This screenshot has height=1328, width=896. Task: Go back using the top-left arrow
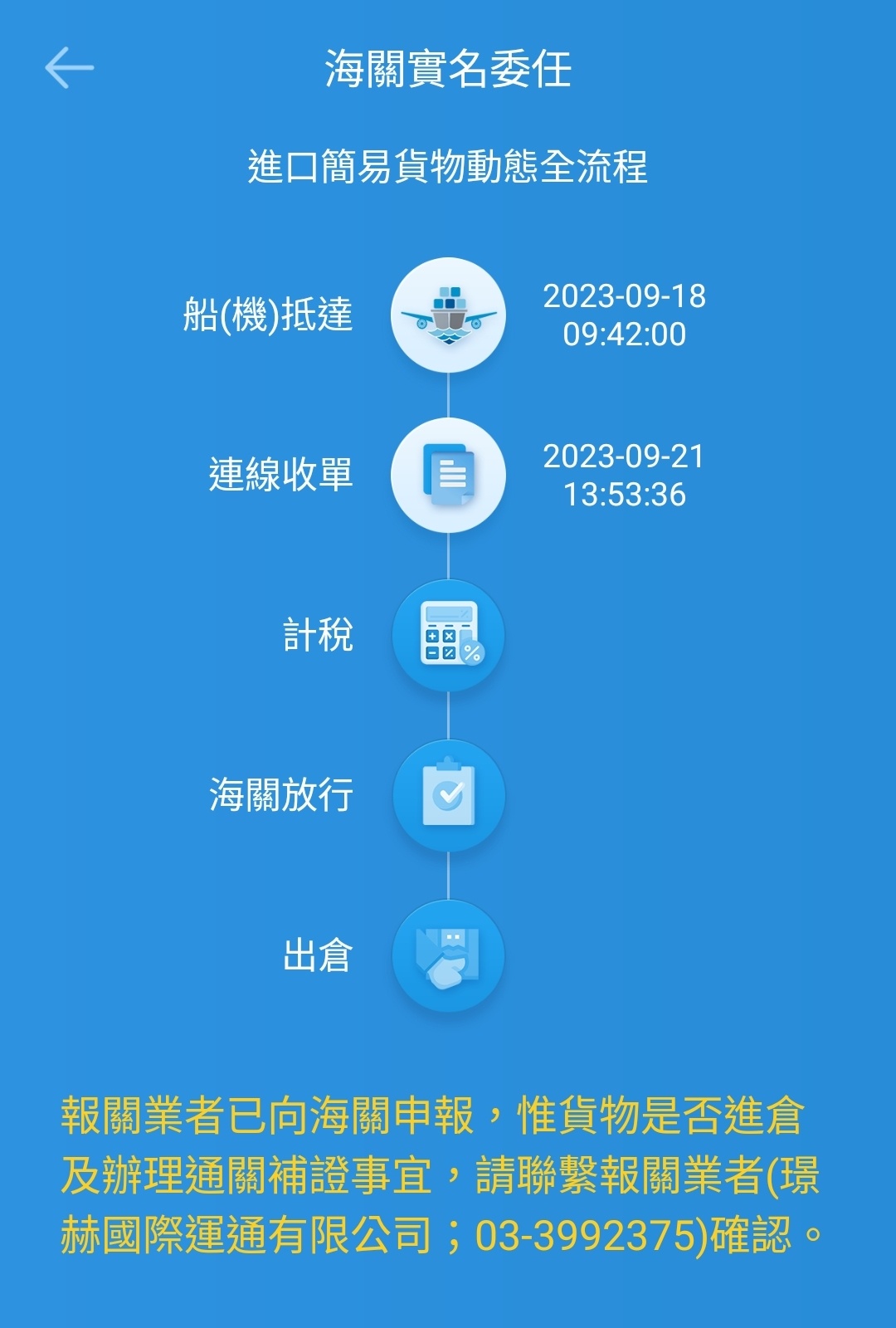(69, 68)
